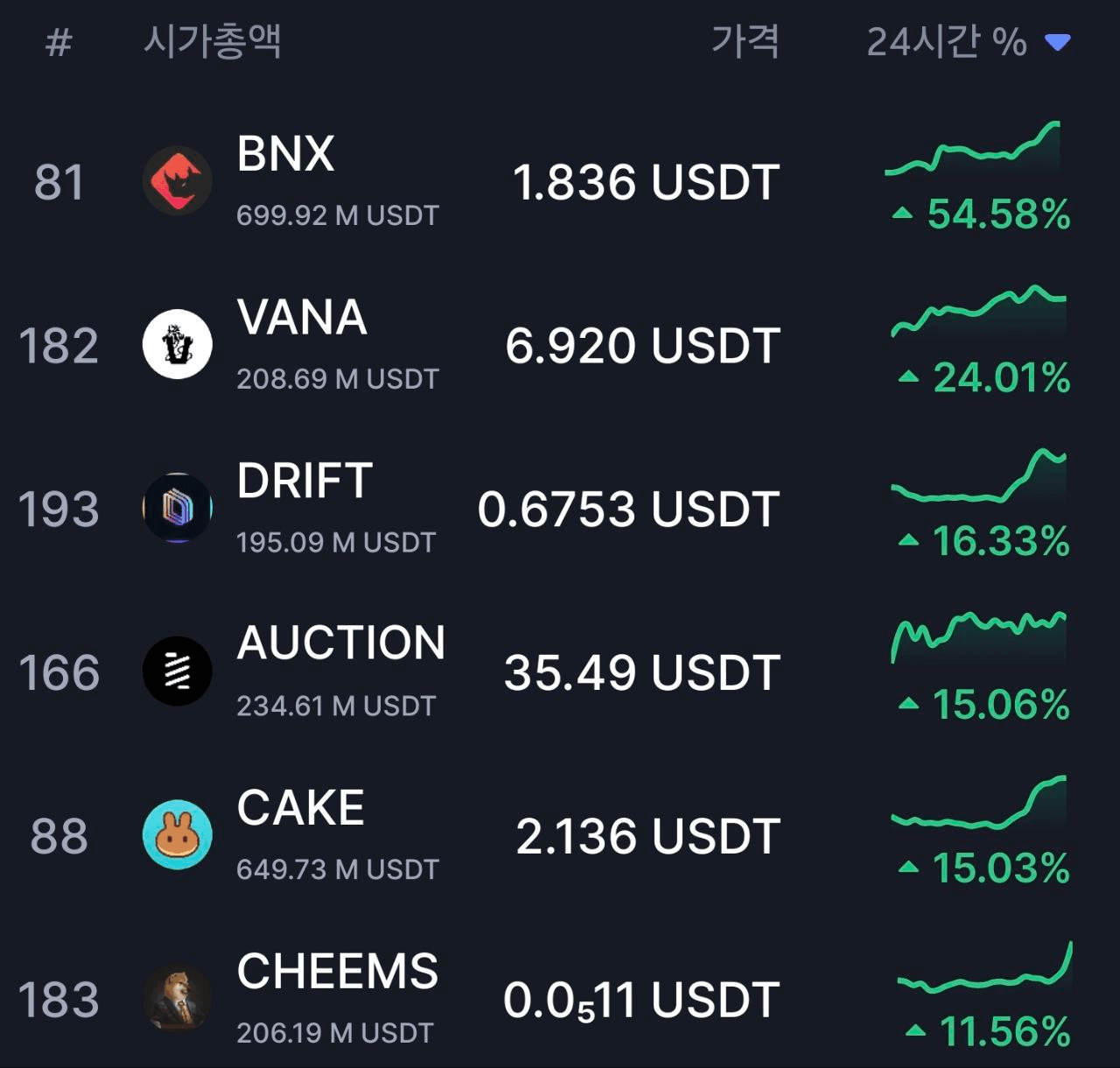Sort coins by 시가총액 header
Viewport: 1120px width, 1068px height.
[x=212, y=42]
